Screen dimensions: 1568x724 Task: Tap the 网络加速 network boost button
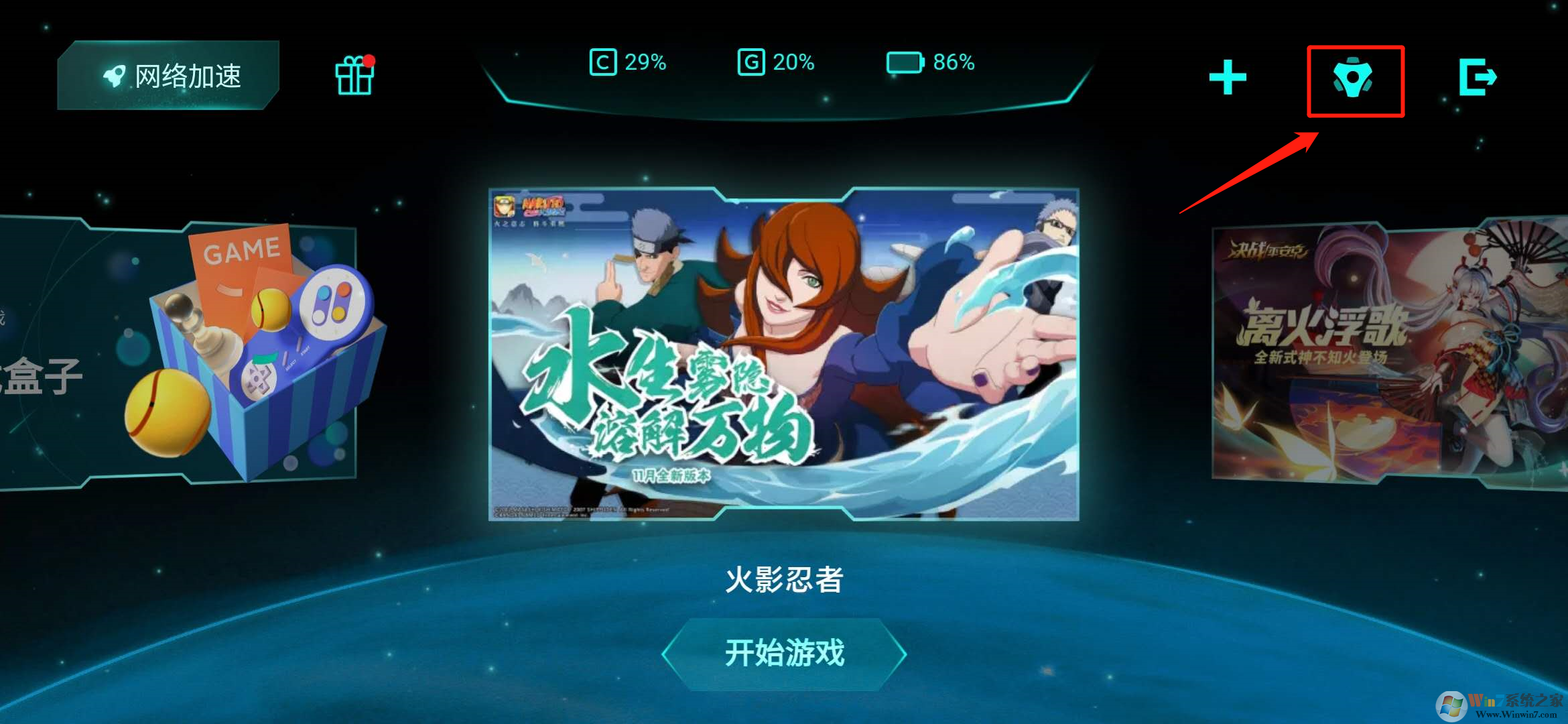point(169,76)
